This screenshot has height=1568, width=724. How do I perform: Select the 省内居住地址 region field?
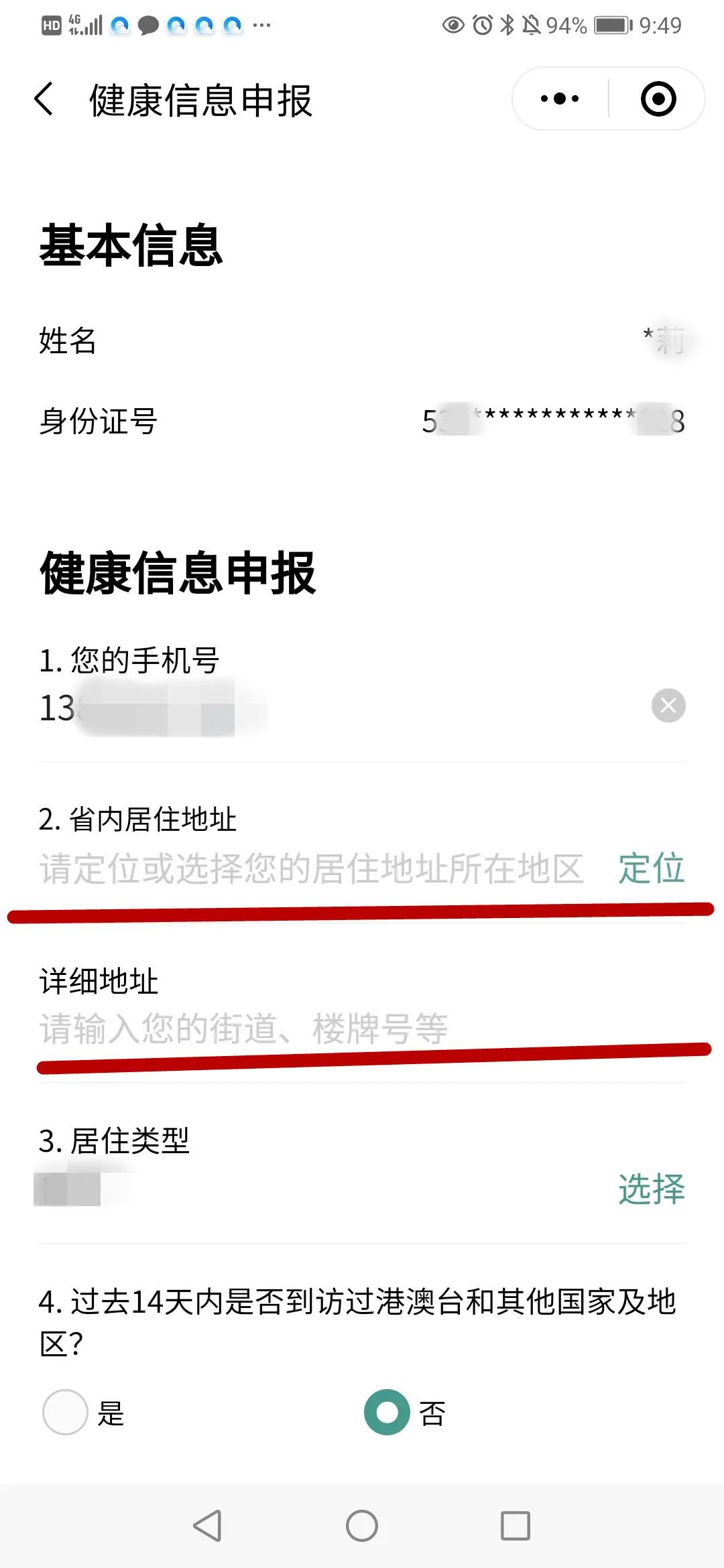[312, 869]
